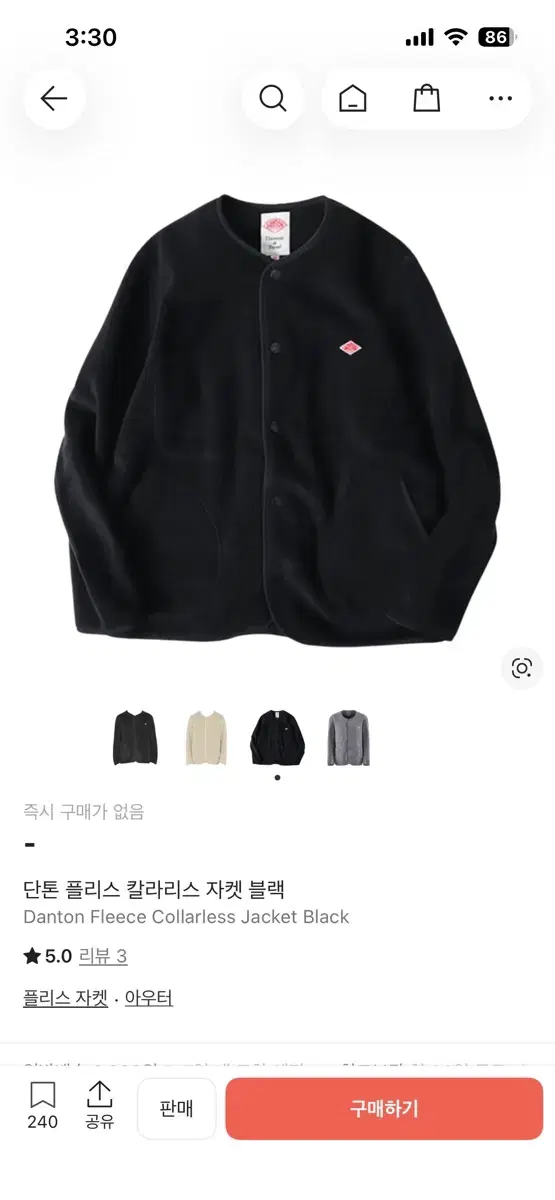
Task: Go back with the arrow button
Action: pos(54,98)
